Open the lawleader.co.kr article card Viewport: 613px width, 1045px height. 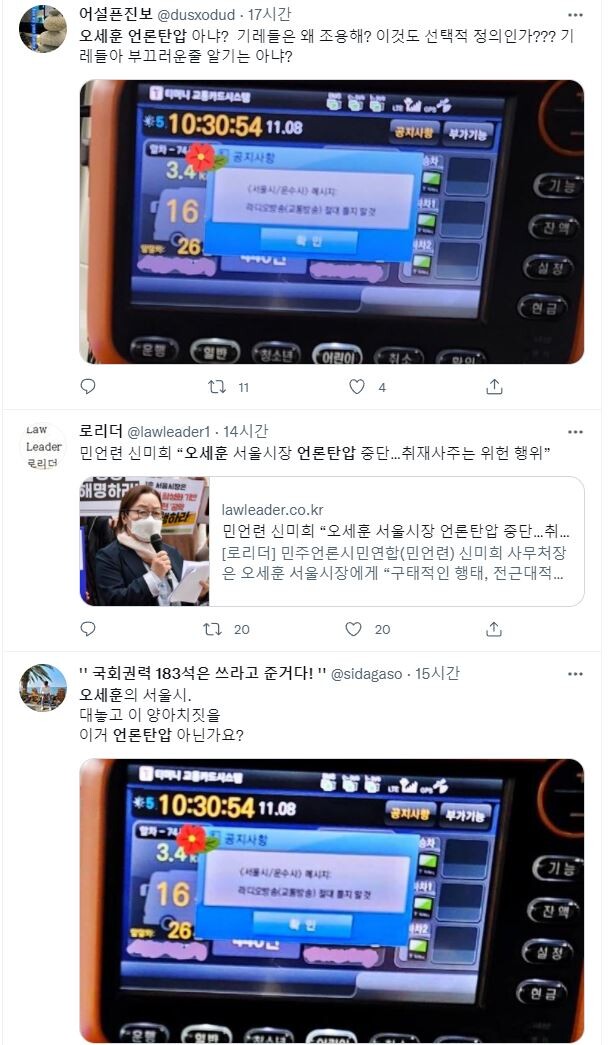pos(331,541)
